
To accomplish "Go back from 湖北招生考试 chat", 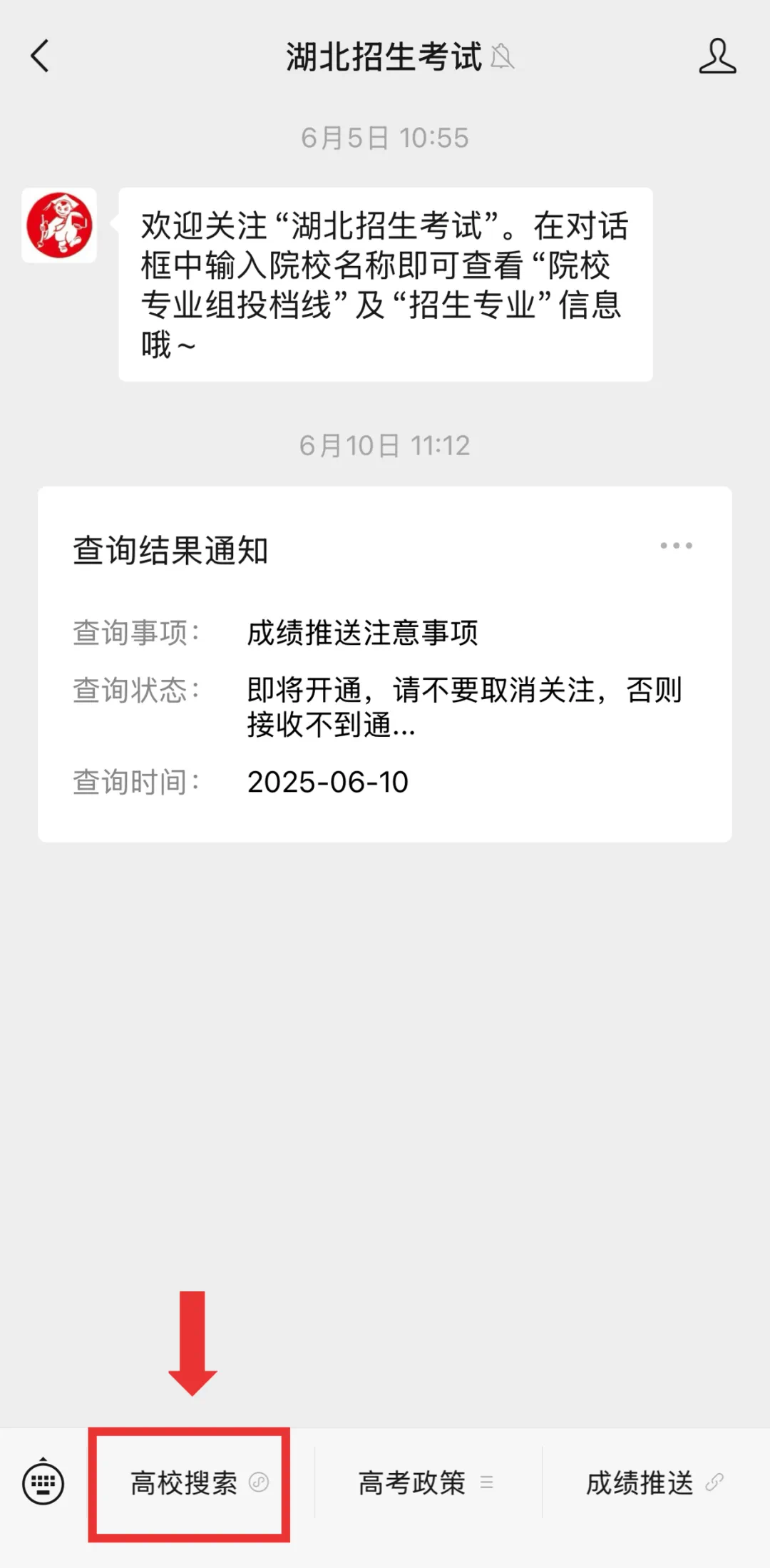I will tap(40, 56).
